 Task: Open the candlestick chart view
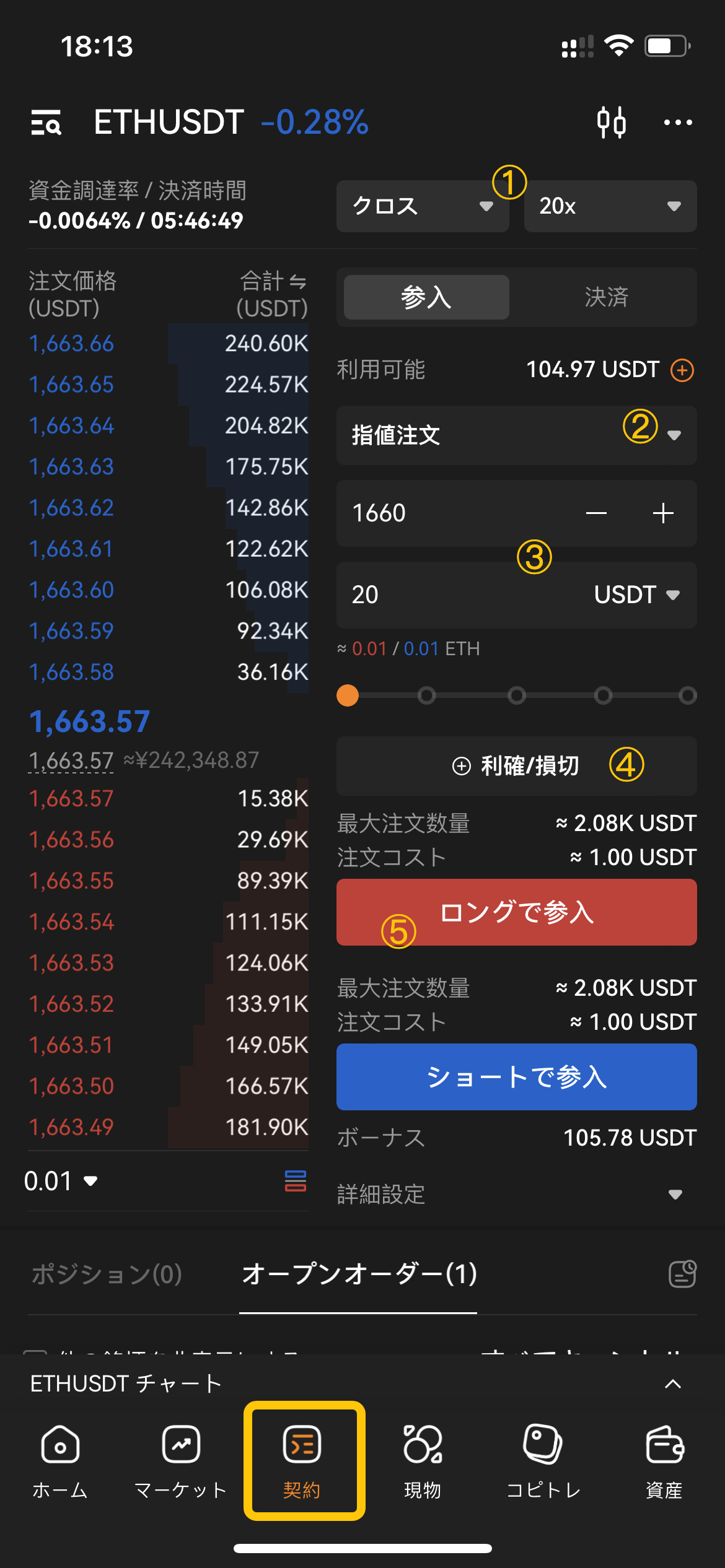click(x=611, y=122)
